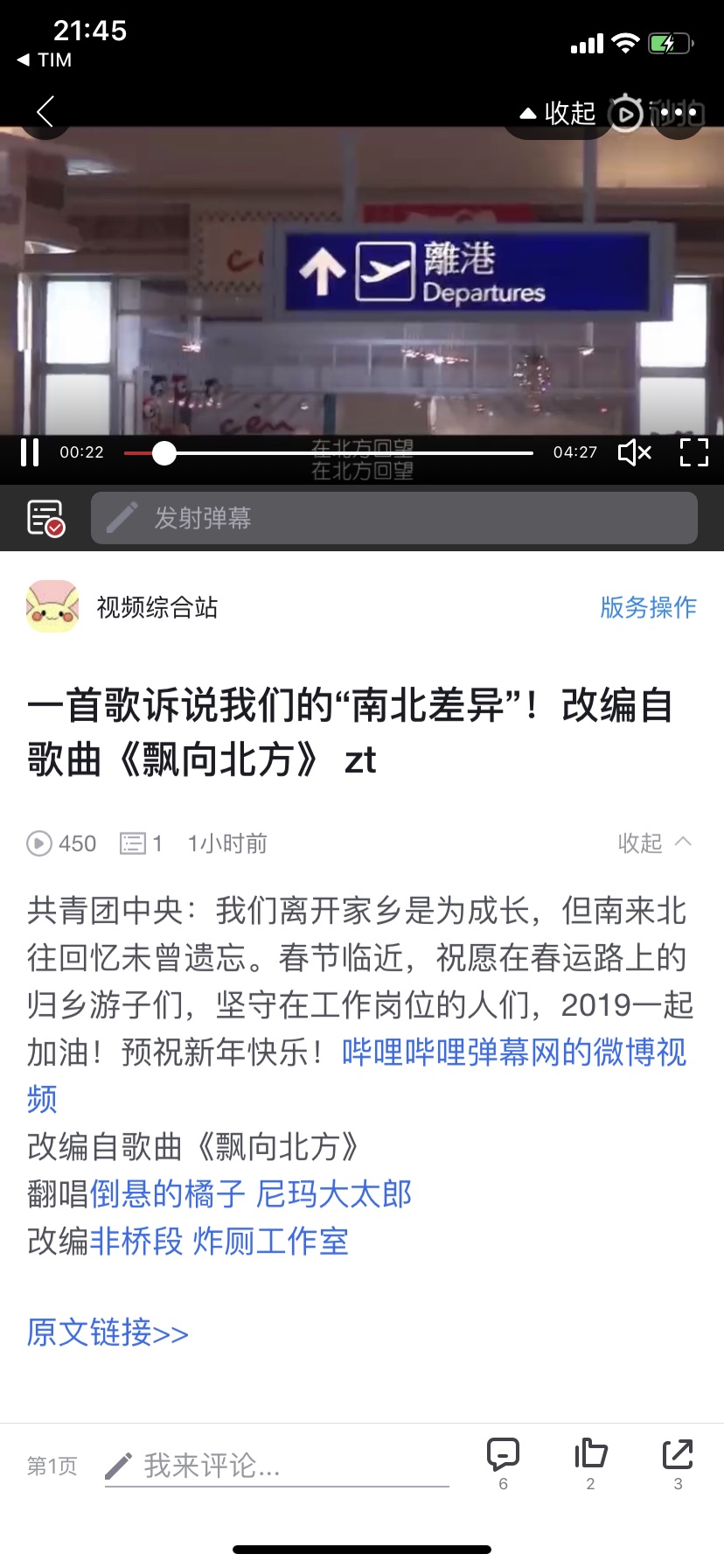Open 版务操作 moderation options
The width and height of the screenshot is (724, 1568).
coord(649,607)
